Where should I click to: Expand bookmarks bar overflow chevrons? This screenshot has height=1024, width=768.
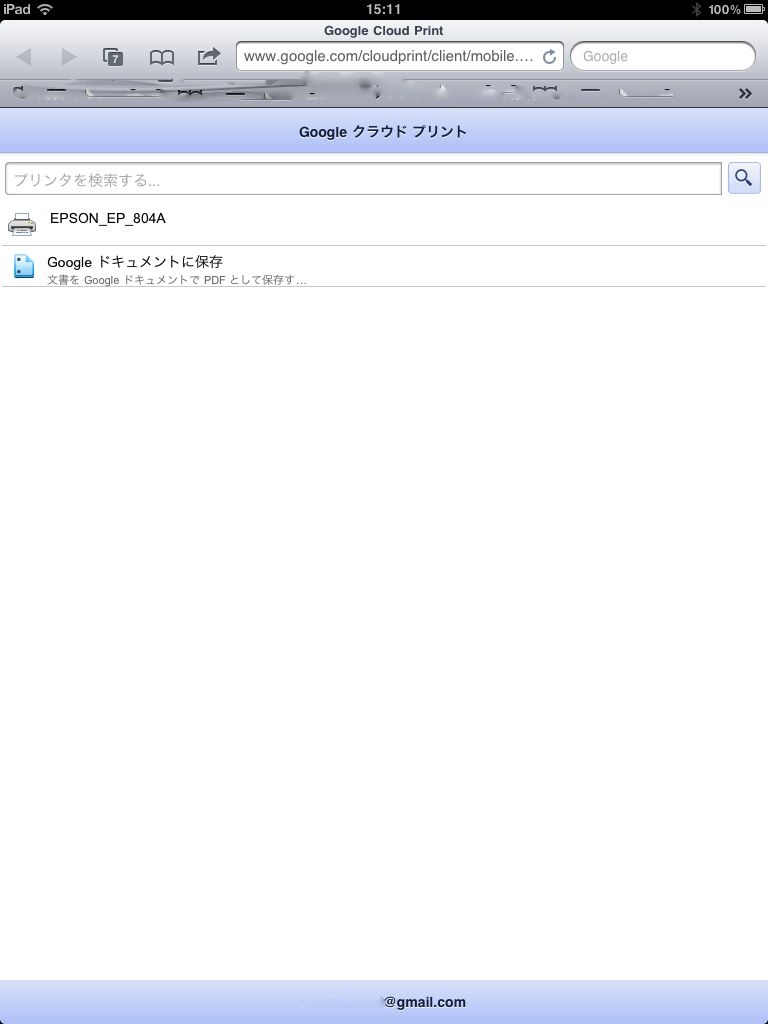coord(745,94)
